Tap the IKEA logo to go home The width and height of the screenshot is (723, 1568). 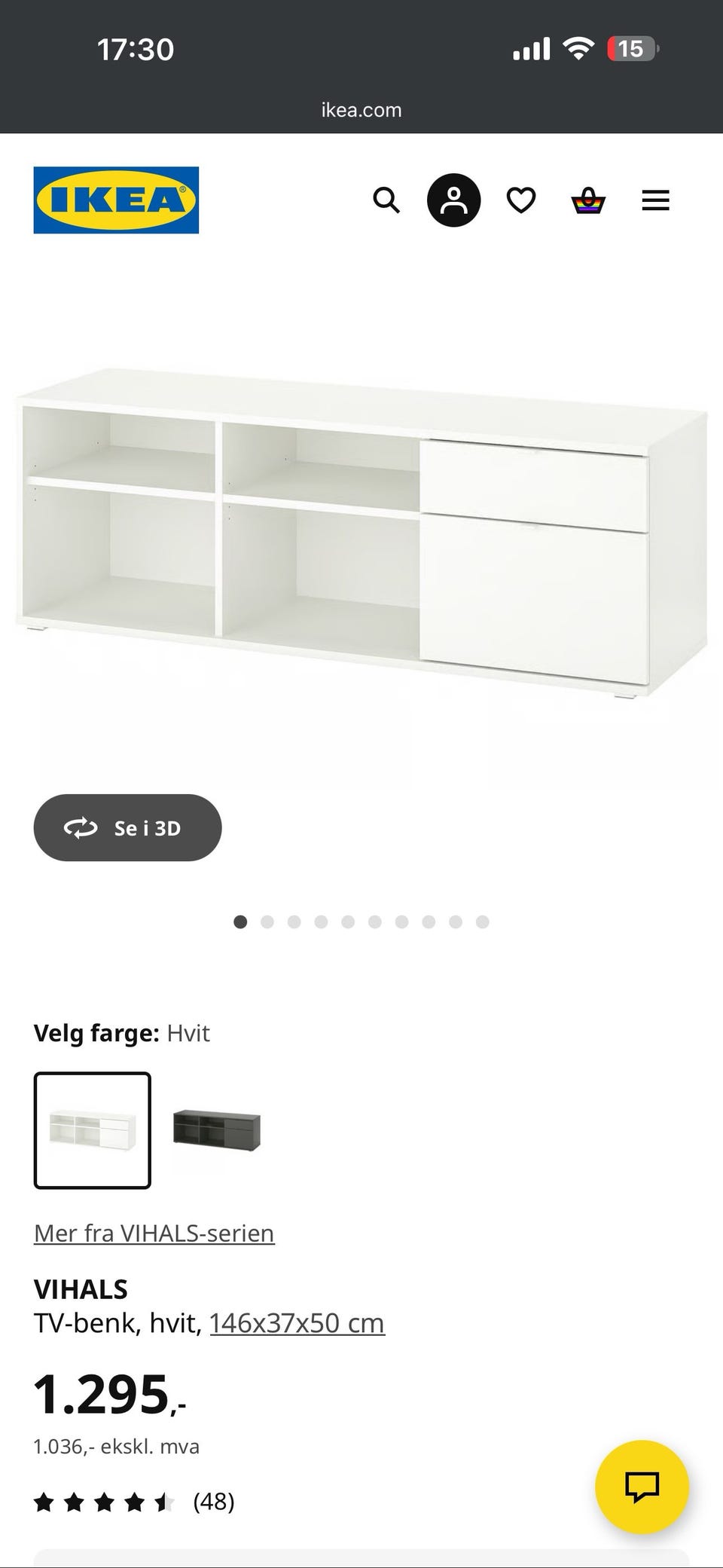[x=115, y=200]
